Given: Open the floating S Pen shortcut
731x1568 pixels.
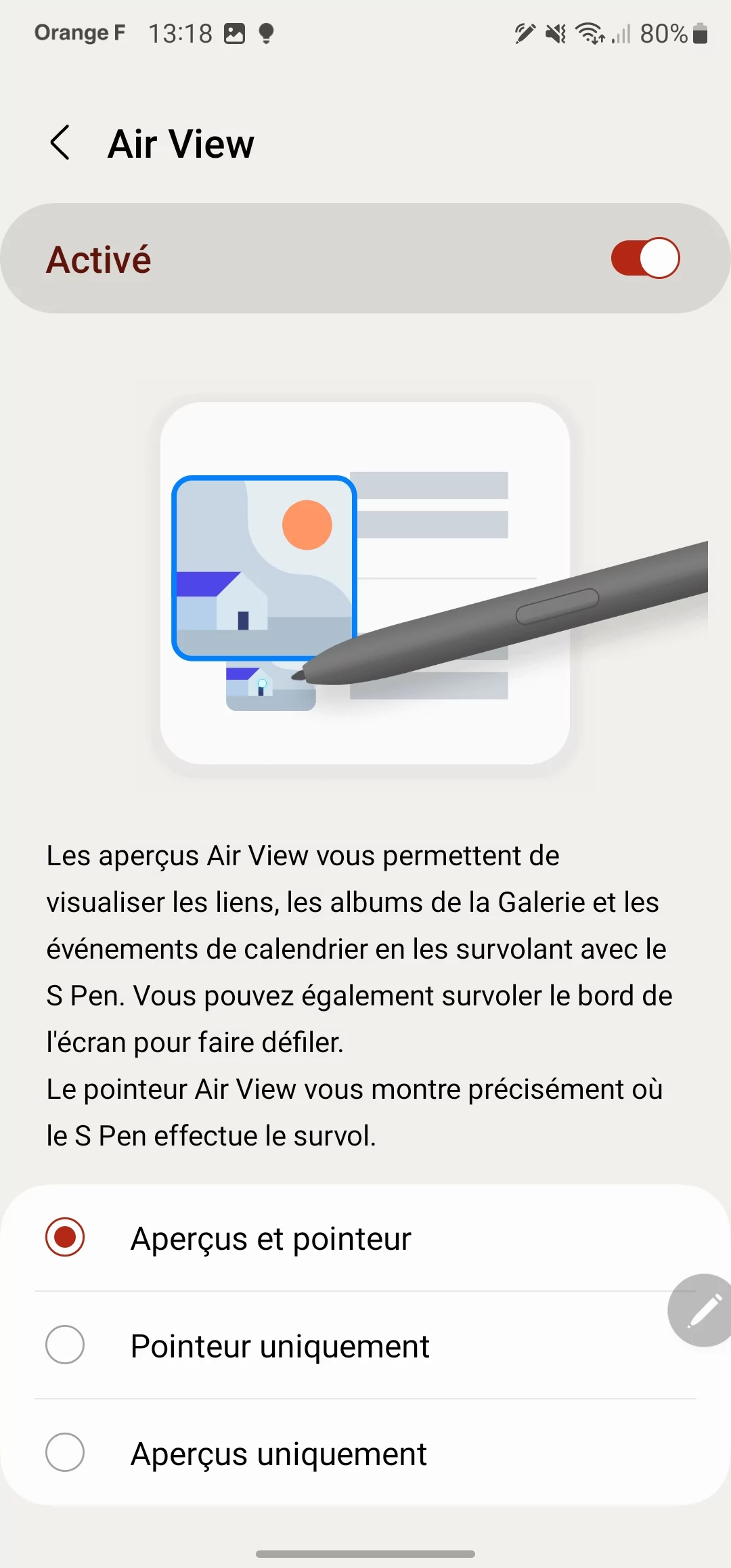Looking at the screenshot, I should 703,1311.
